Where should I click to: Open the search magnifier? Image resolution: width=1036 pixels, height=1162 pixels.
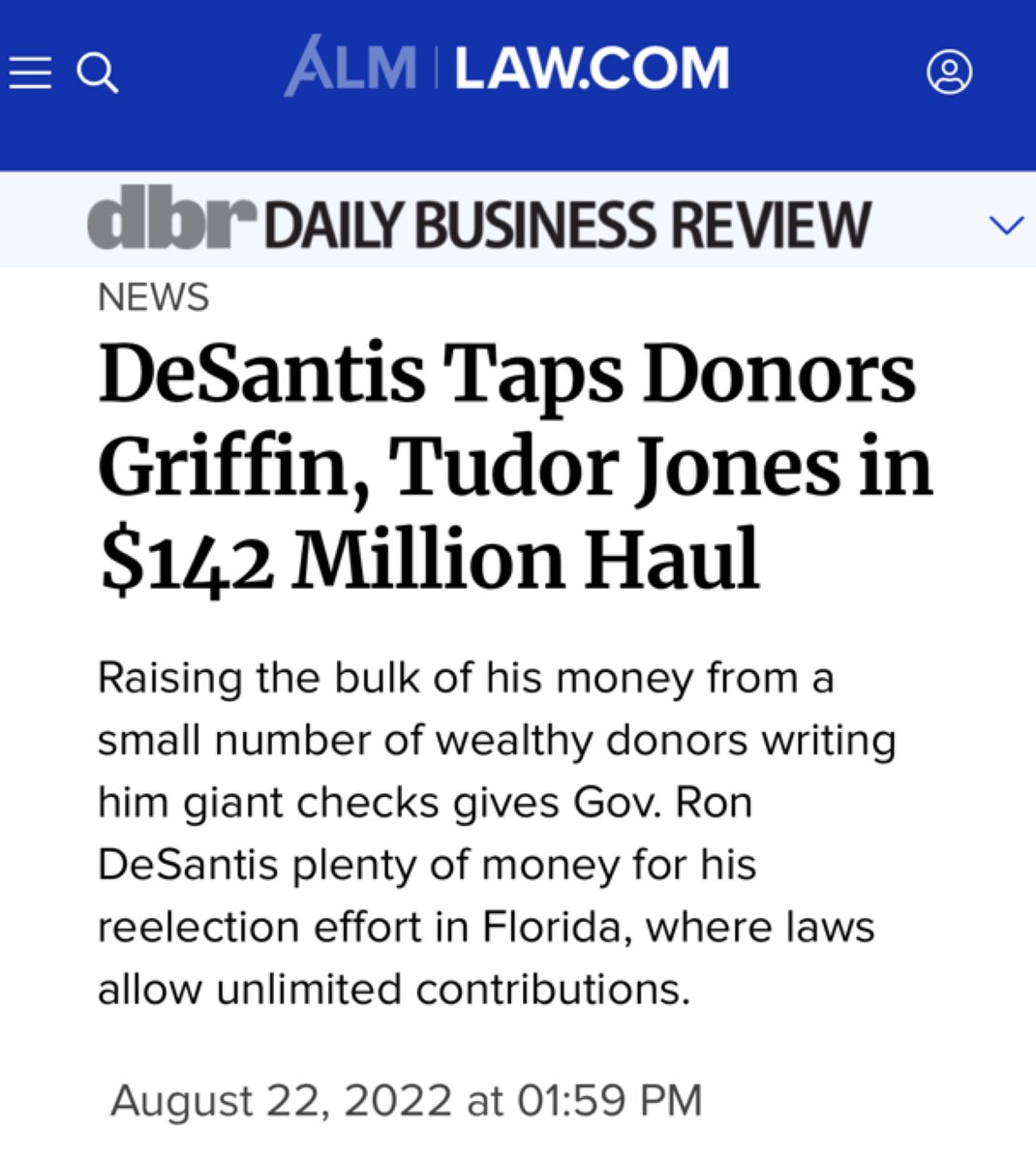point(97,73)
